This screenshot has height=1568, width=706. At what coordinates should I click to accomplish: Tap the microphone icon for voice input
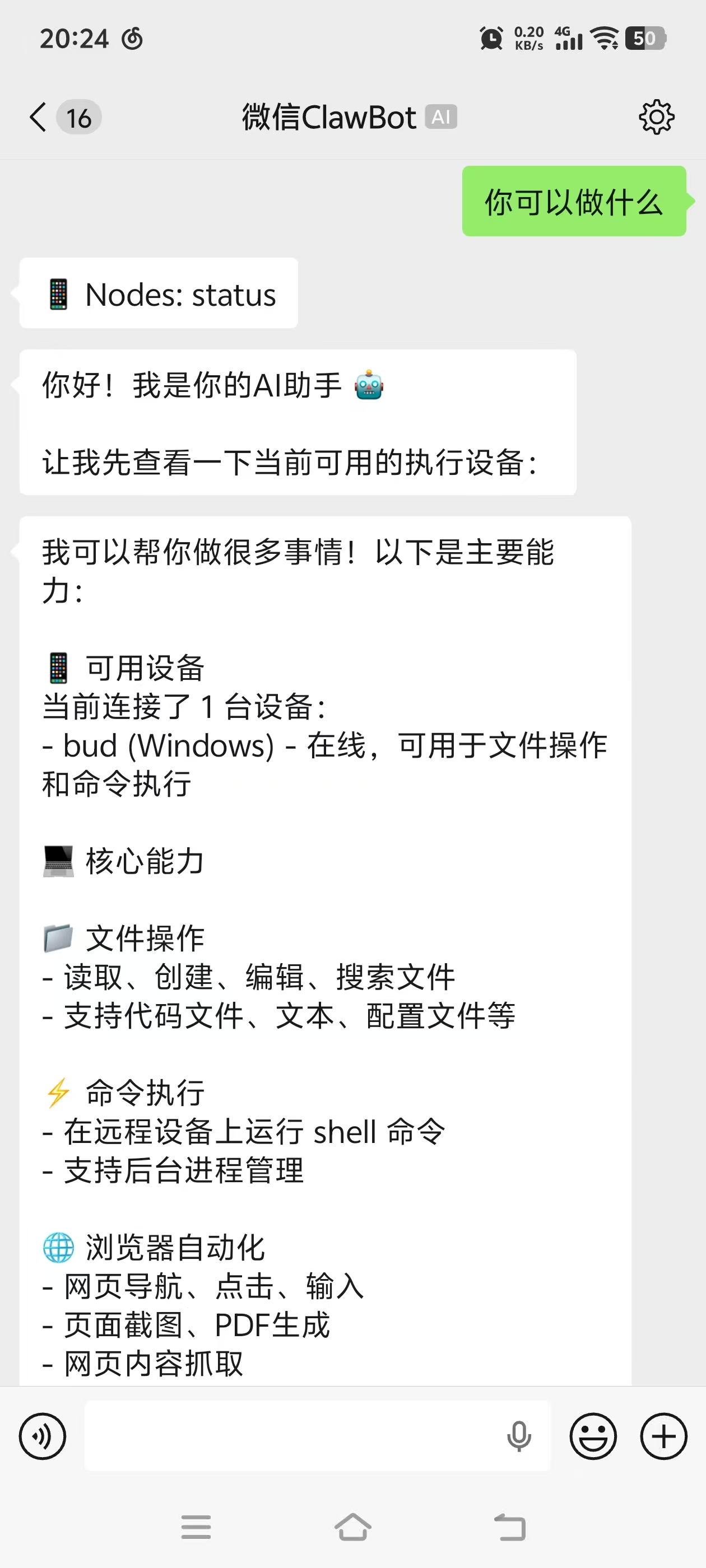519,1436
